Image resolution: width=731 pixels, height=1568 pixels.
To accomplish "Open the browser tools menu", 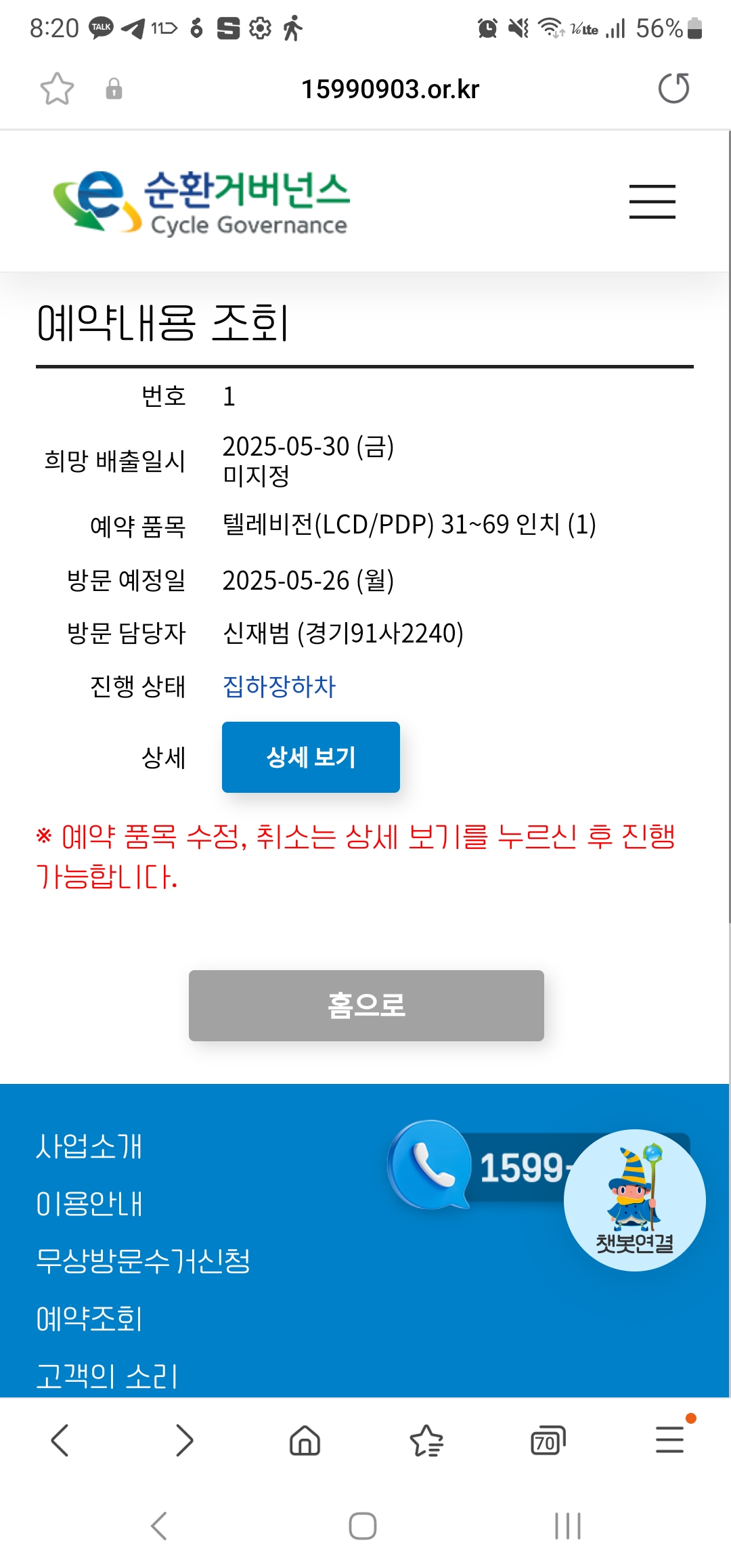I will 669,1440.
